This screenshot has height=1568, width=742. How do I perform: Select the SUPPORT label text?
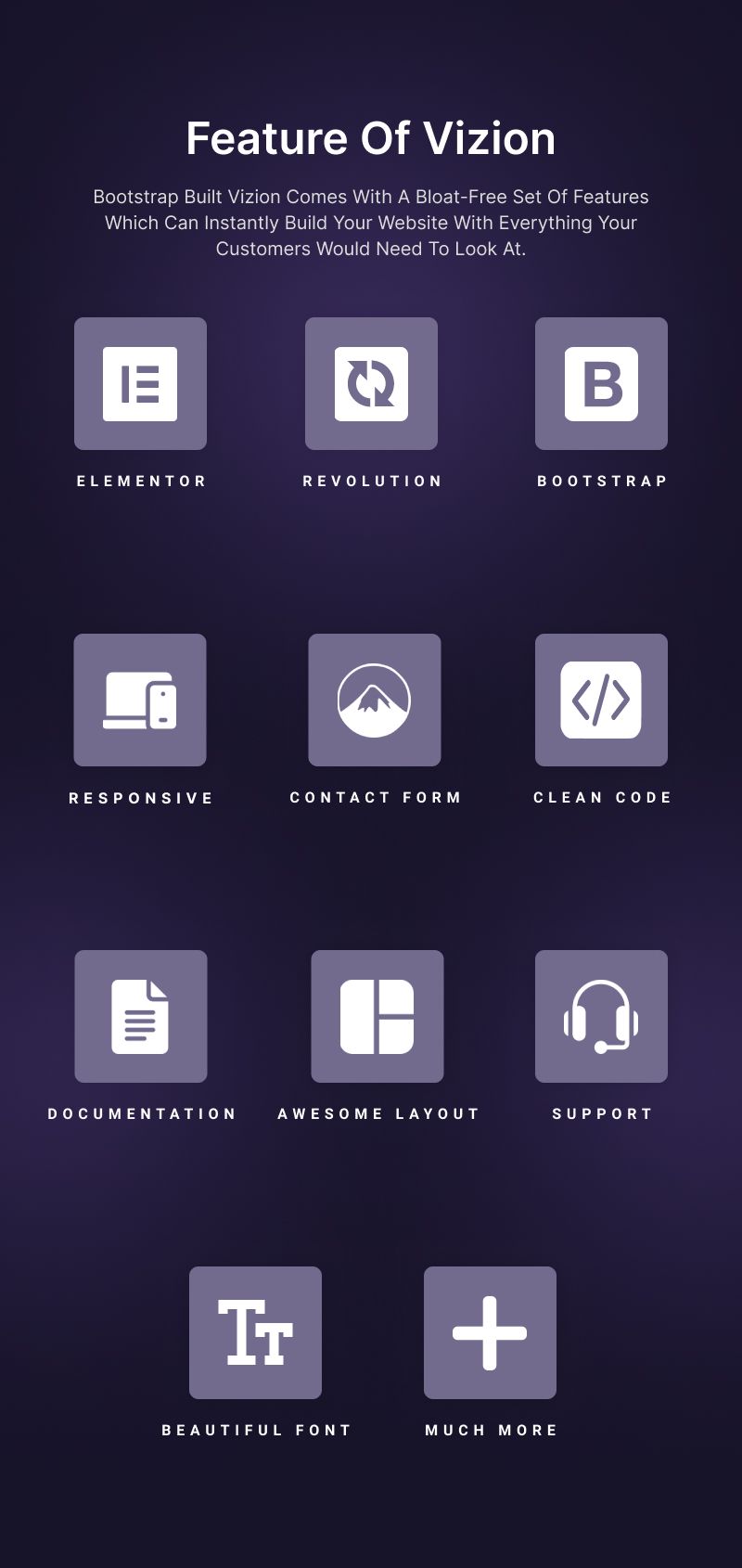(601, 1114)
